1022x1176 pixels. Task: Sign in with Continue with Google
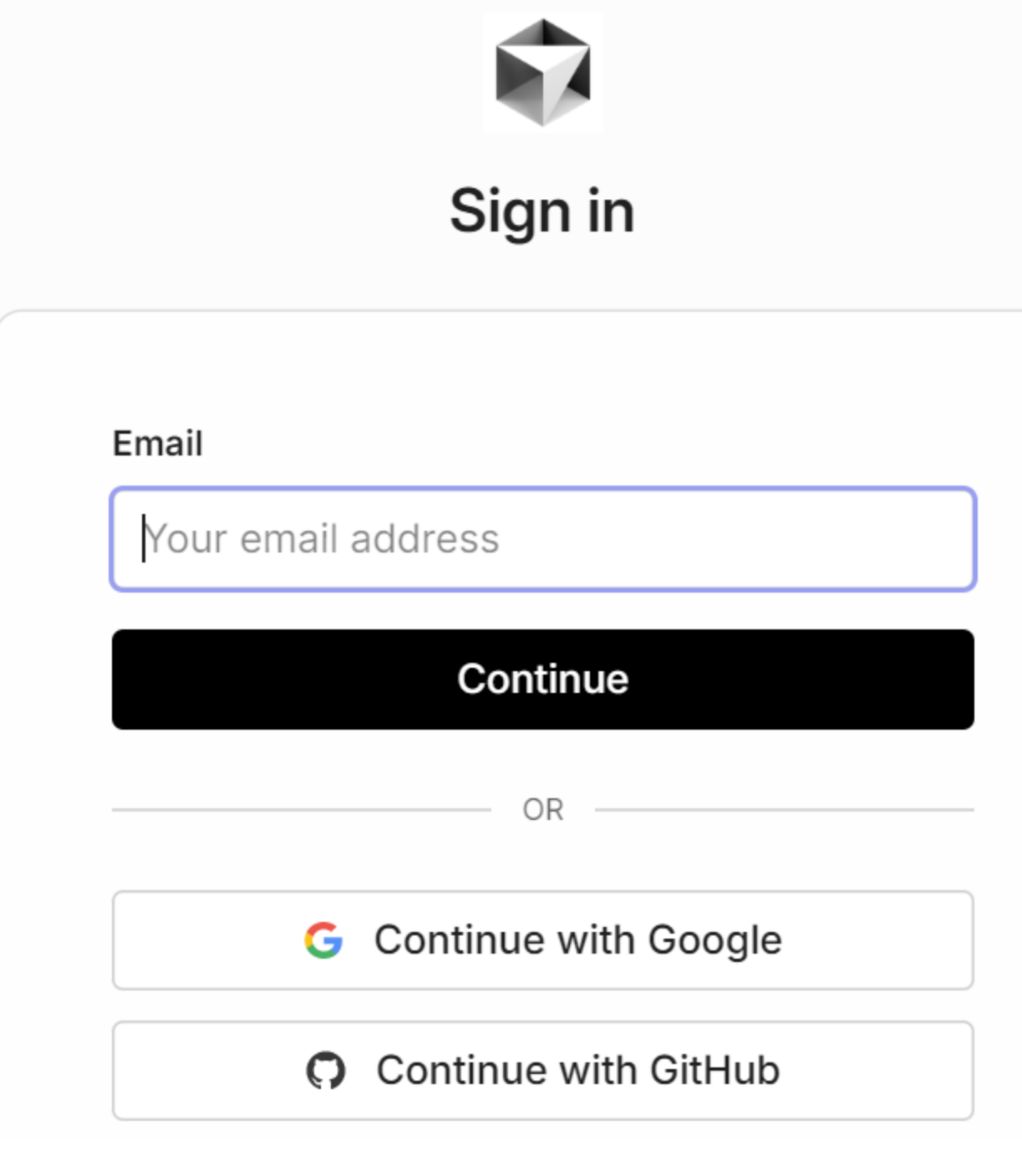[543, 940]
